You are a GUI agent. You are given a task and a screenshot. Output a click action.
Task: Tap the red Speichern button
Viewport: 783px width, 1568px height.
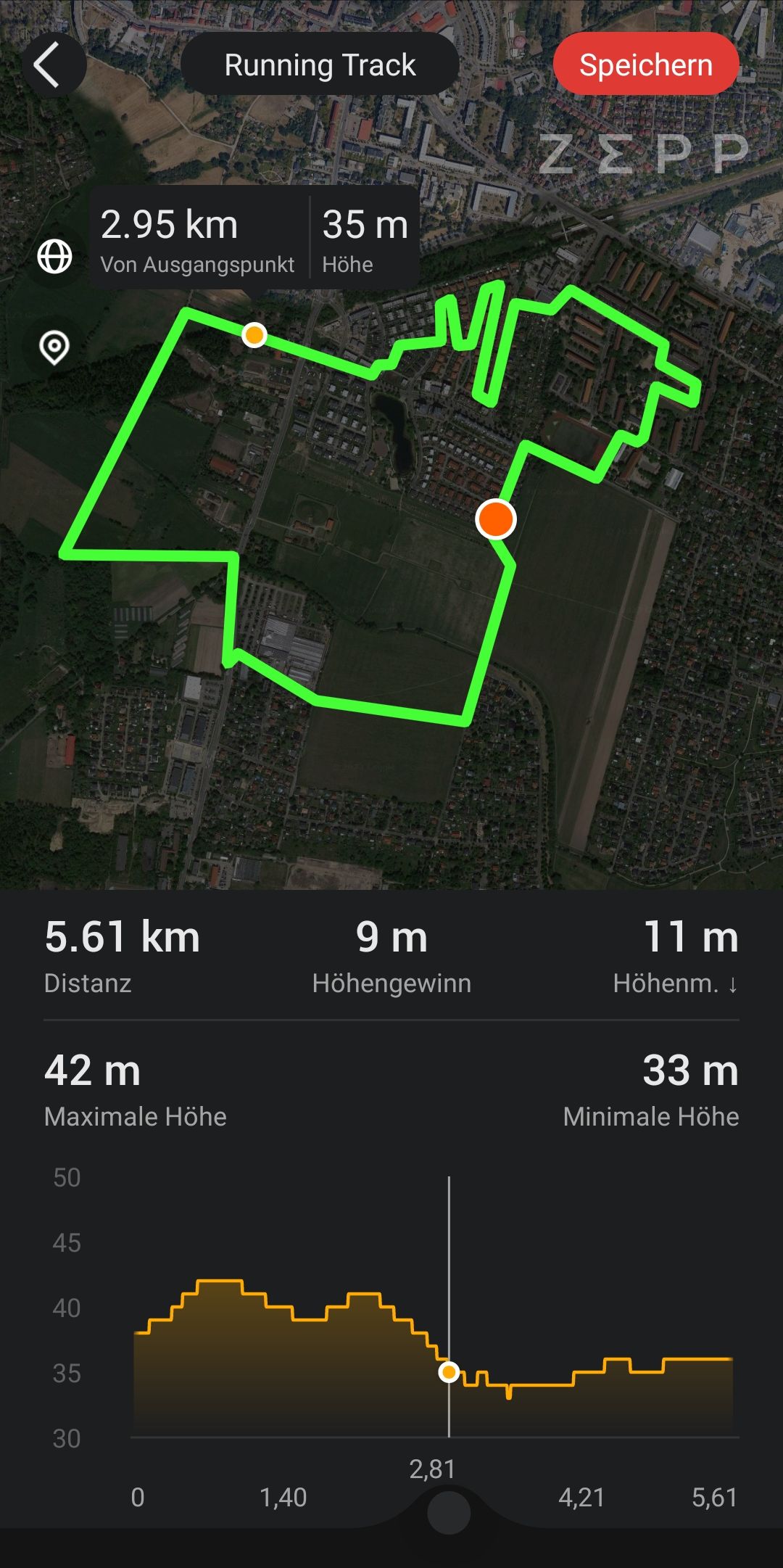coord(646,65)
